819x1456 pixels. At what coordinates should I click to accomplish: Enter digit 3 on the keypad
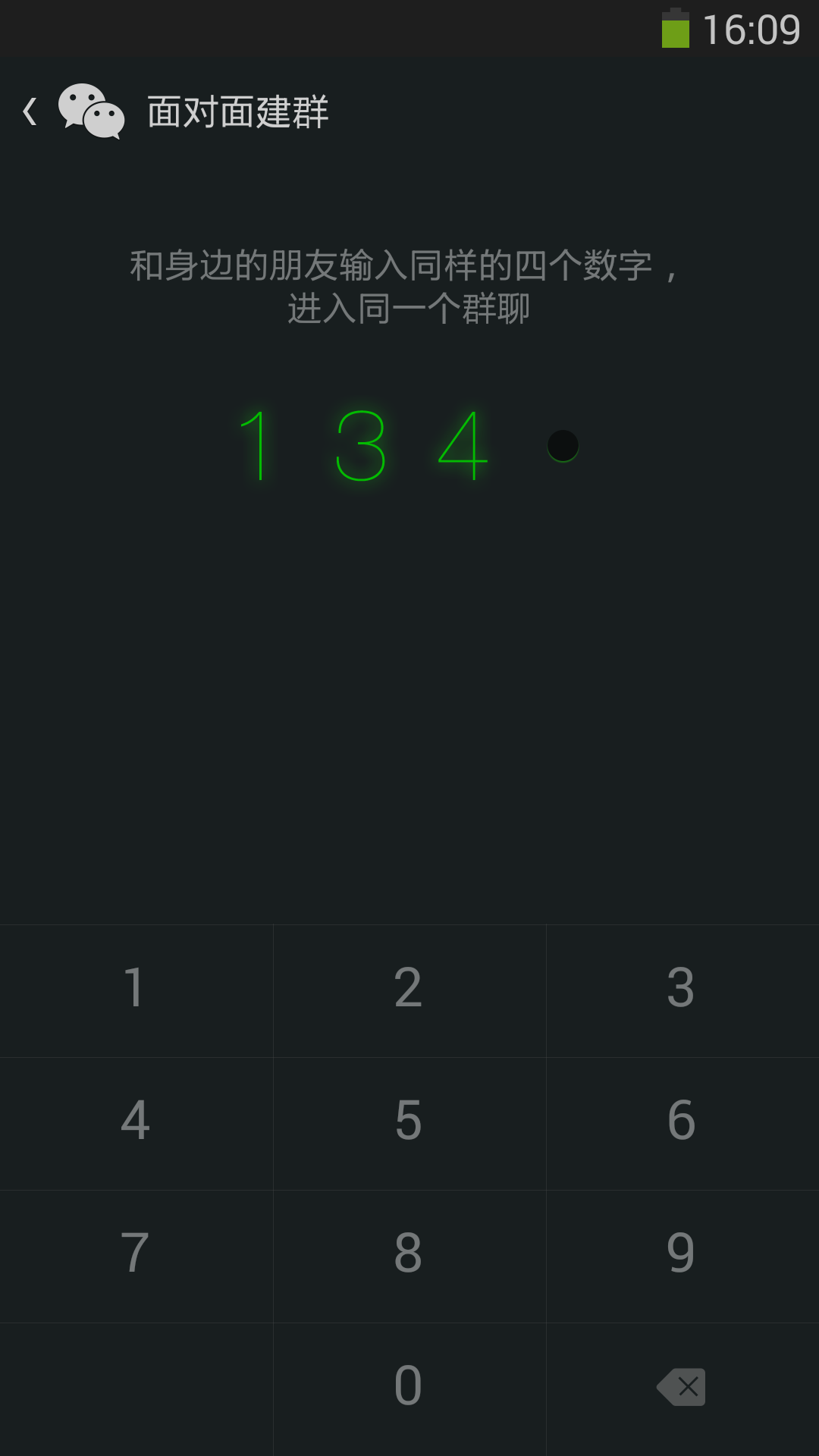[x=682, y=990]
